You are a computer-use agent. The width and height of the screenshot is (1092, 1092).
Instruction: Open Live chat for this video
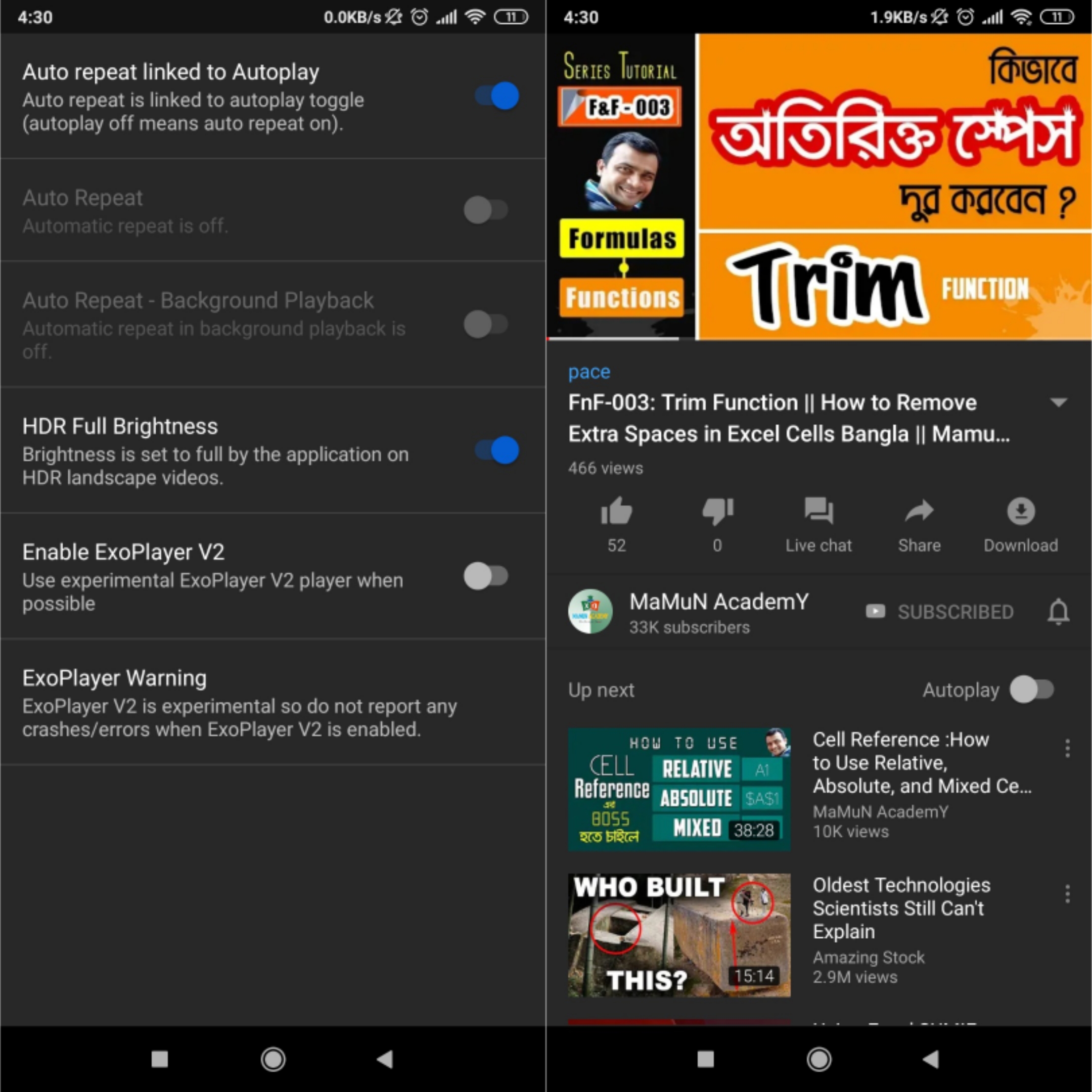point(818,523)
